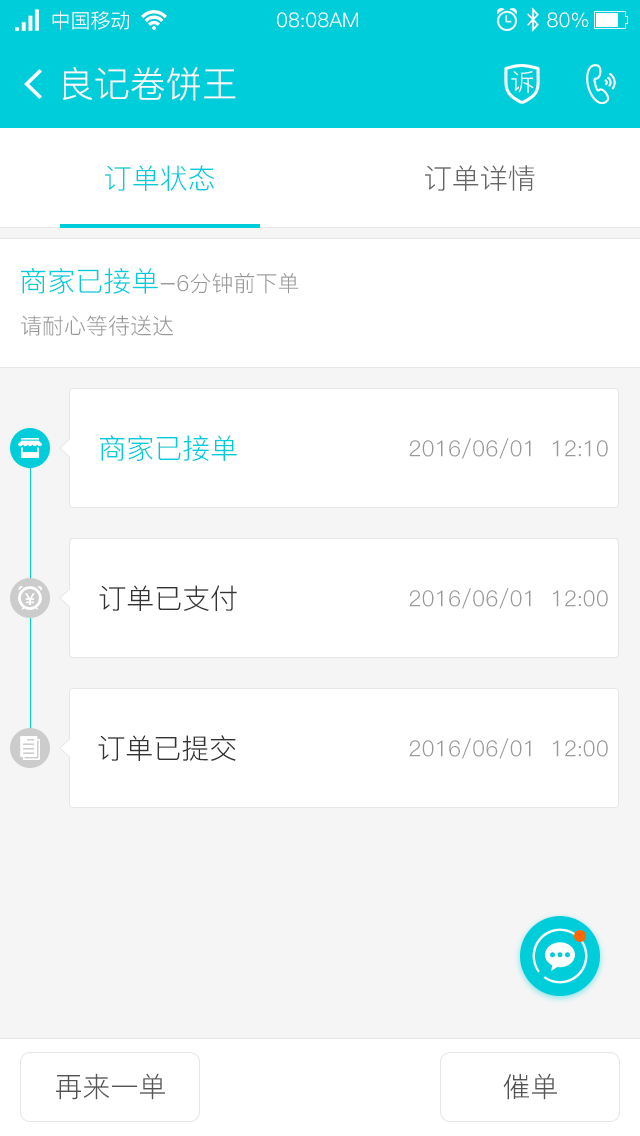Tap 再来一单 to reorder

(x=110, y=1087)
